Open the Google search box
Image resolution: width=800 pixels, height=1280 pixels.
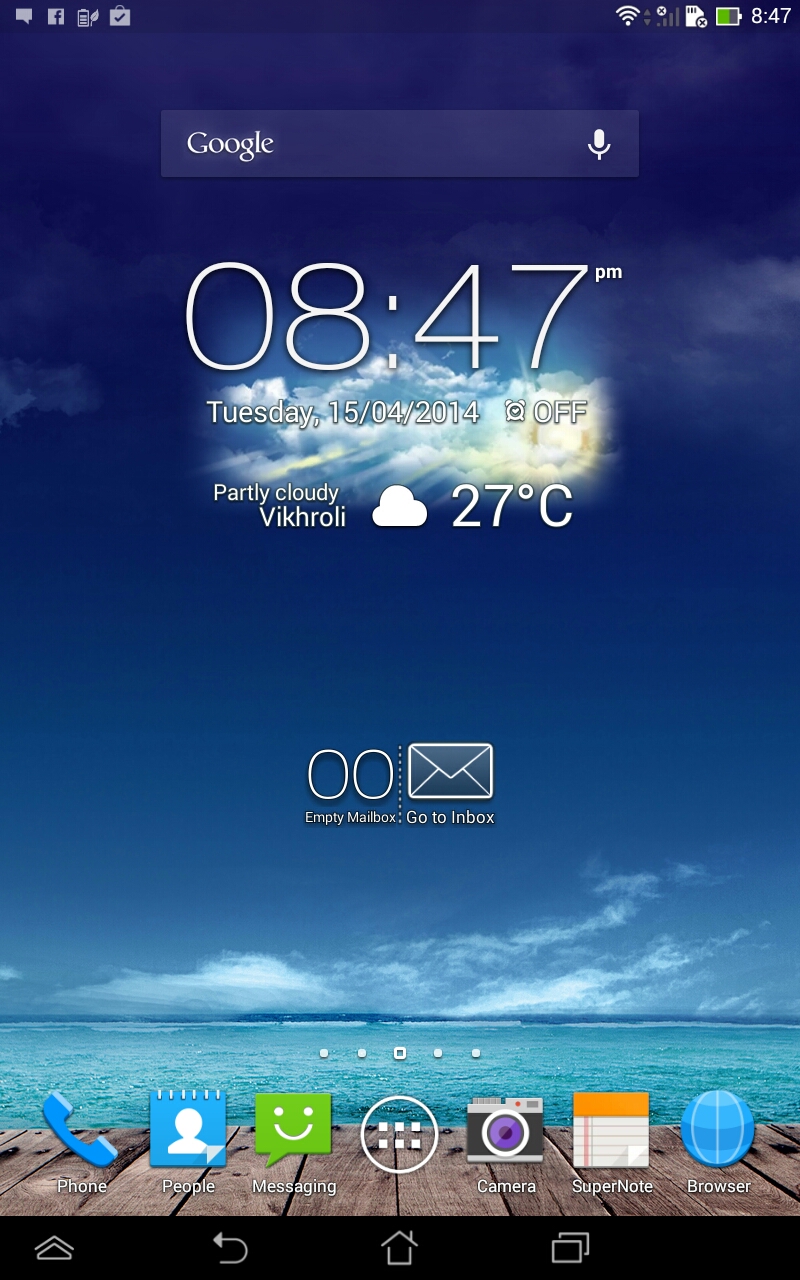370,144
